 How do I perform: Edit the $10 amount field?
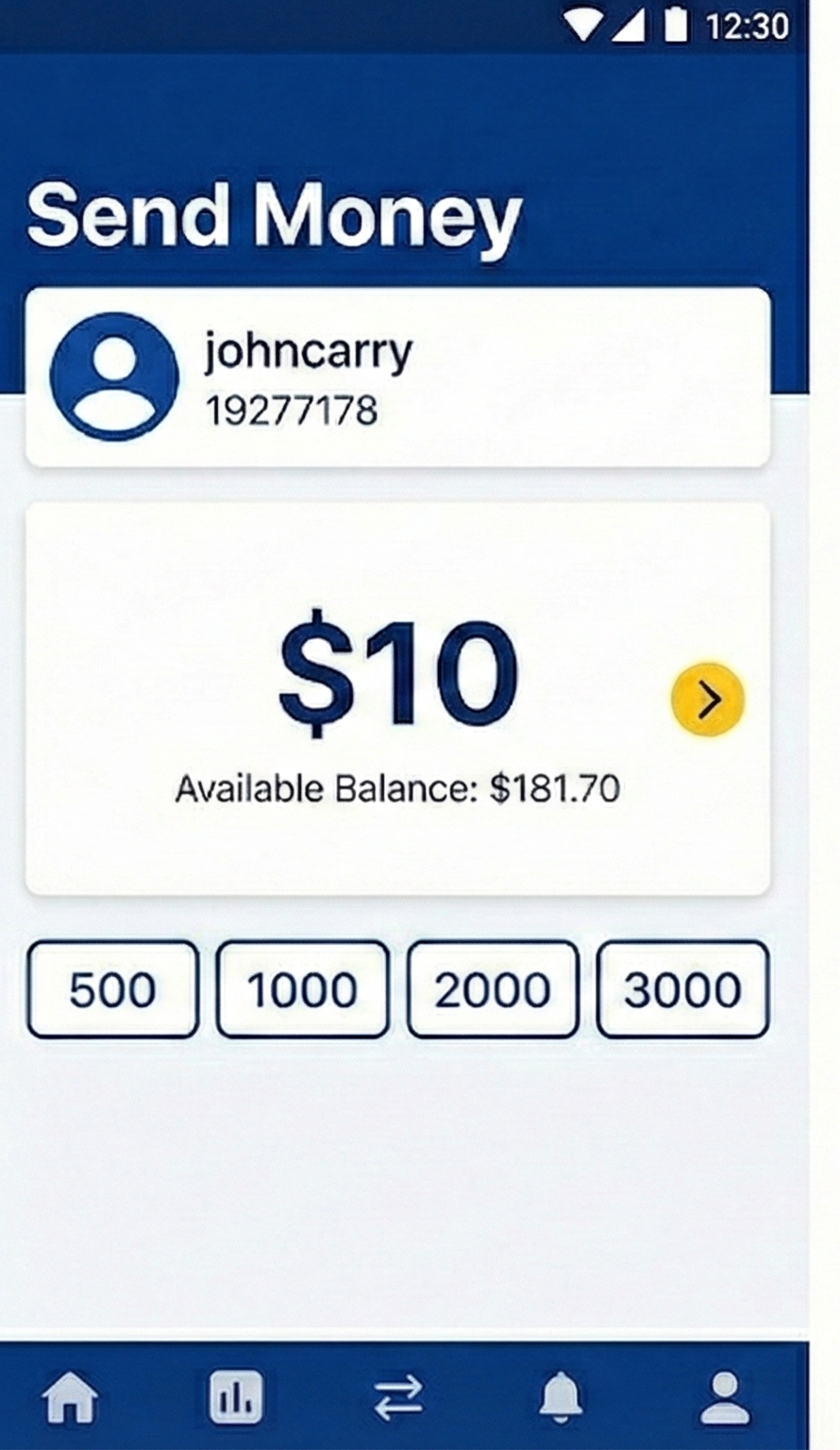(397, 672)
